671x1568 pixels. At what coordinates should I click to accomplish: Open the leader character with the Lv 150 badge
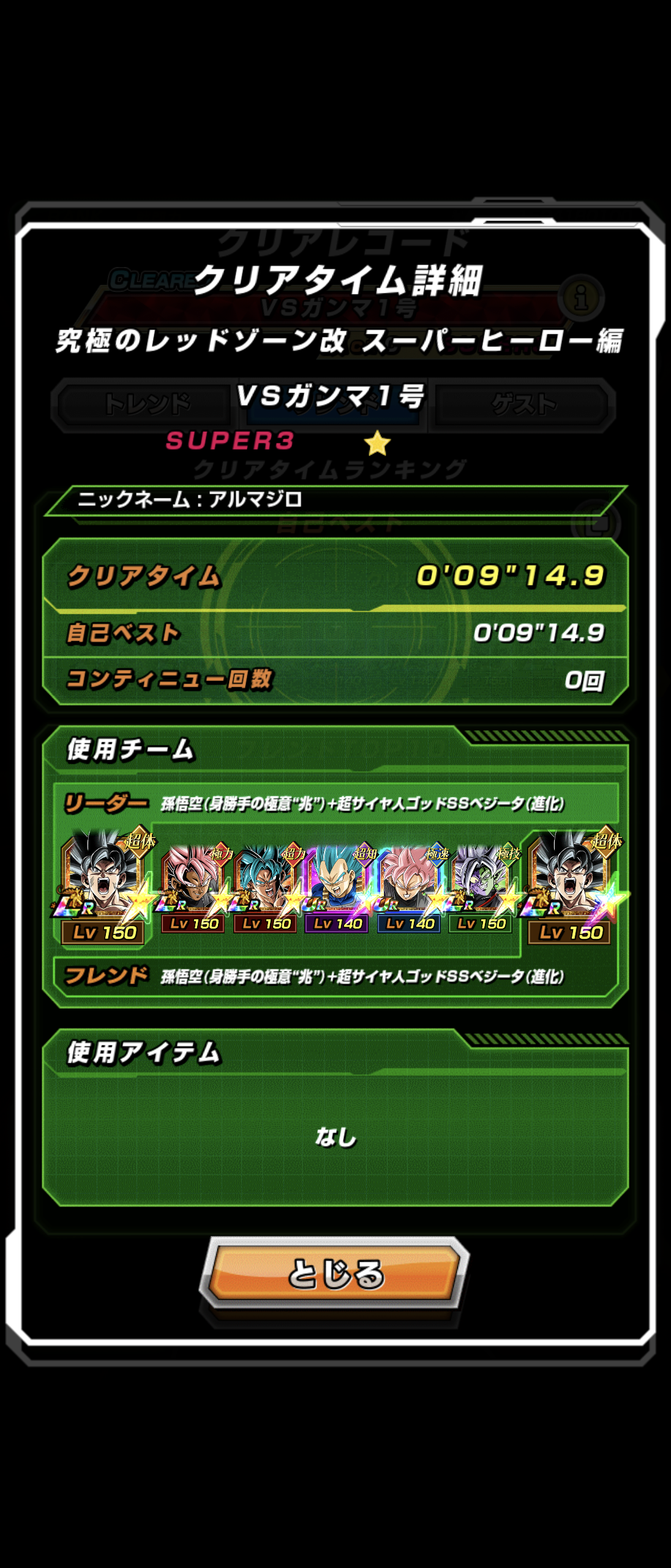104,886
